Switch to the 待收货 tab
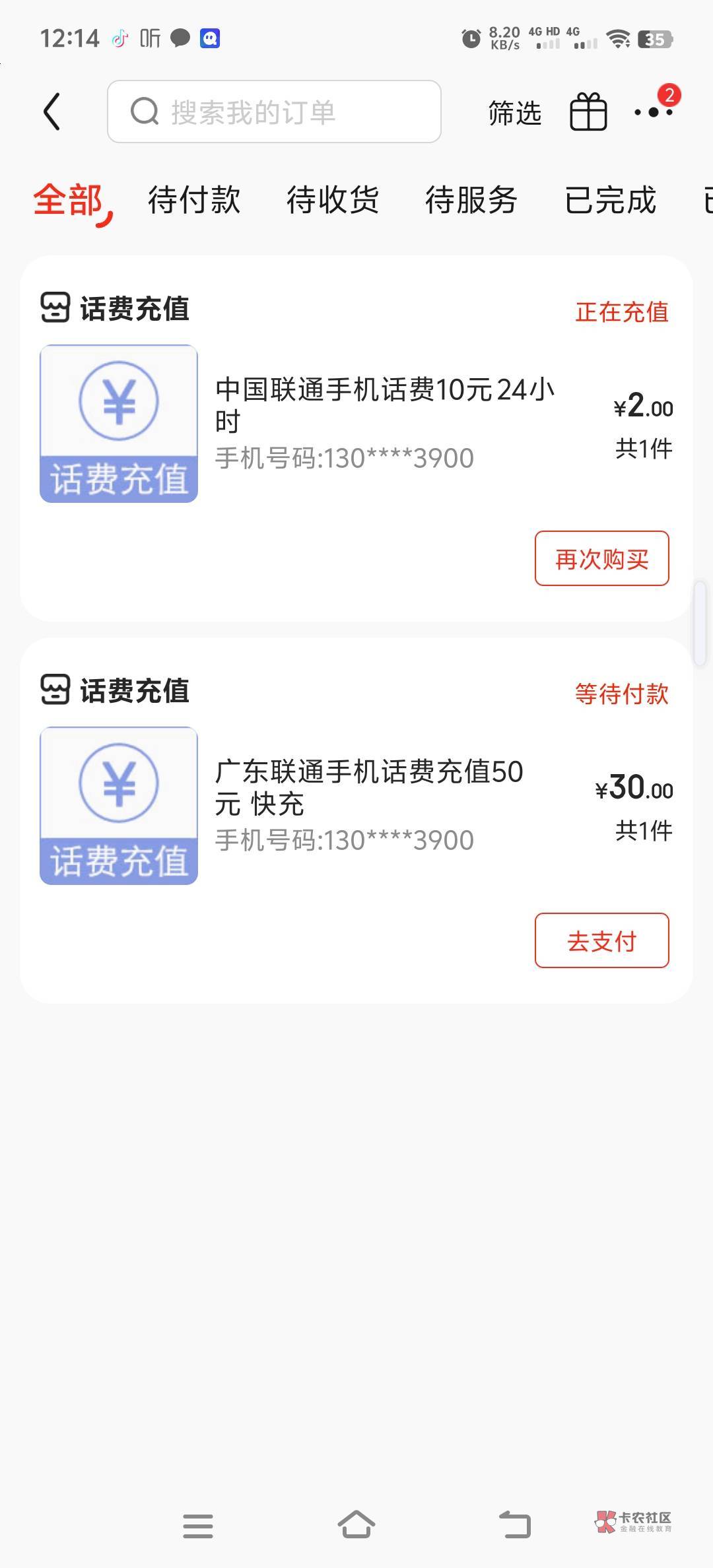Screen dimensions: 713x1568 333,200
